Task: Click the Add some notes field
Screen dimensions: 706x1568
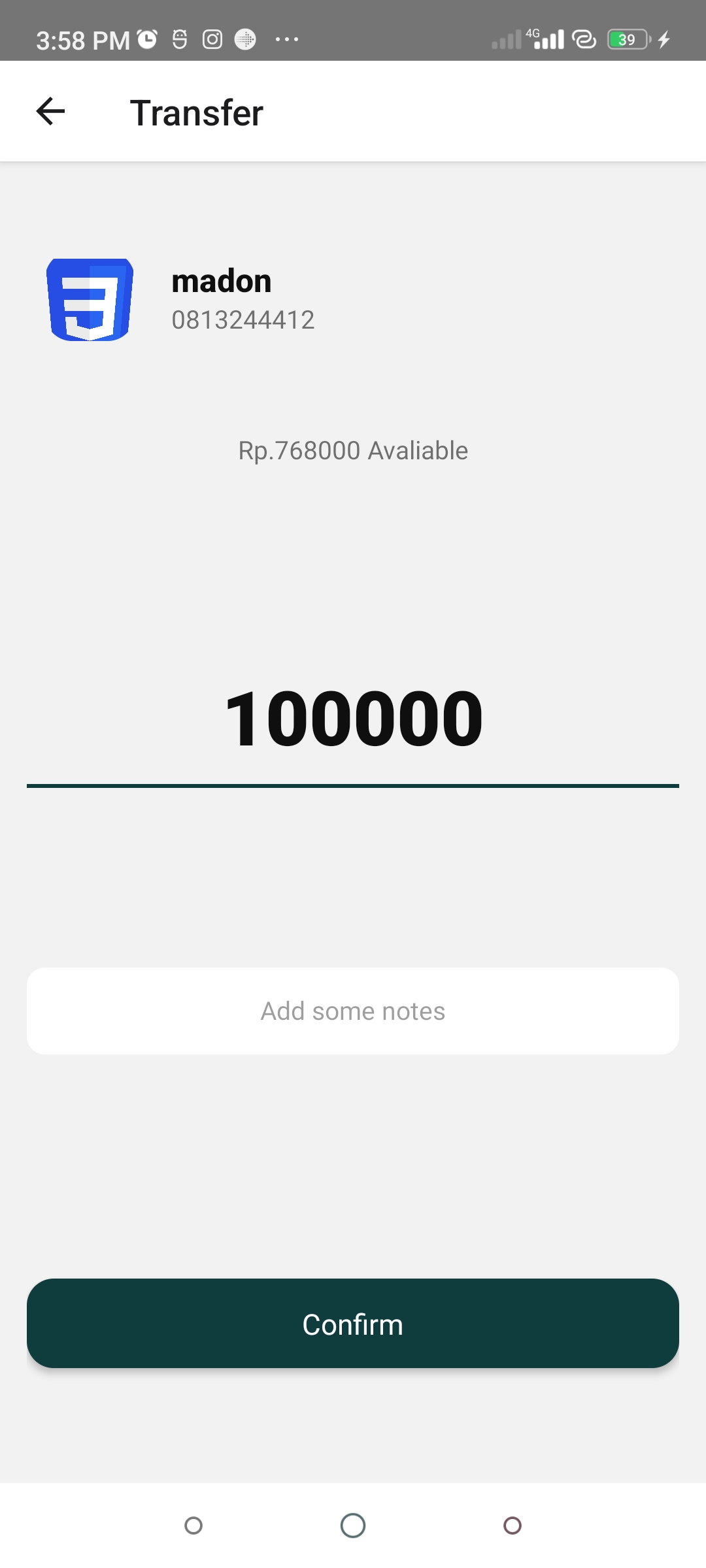Action: (353, 1010)
